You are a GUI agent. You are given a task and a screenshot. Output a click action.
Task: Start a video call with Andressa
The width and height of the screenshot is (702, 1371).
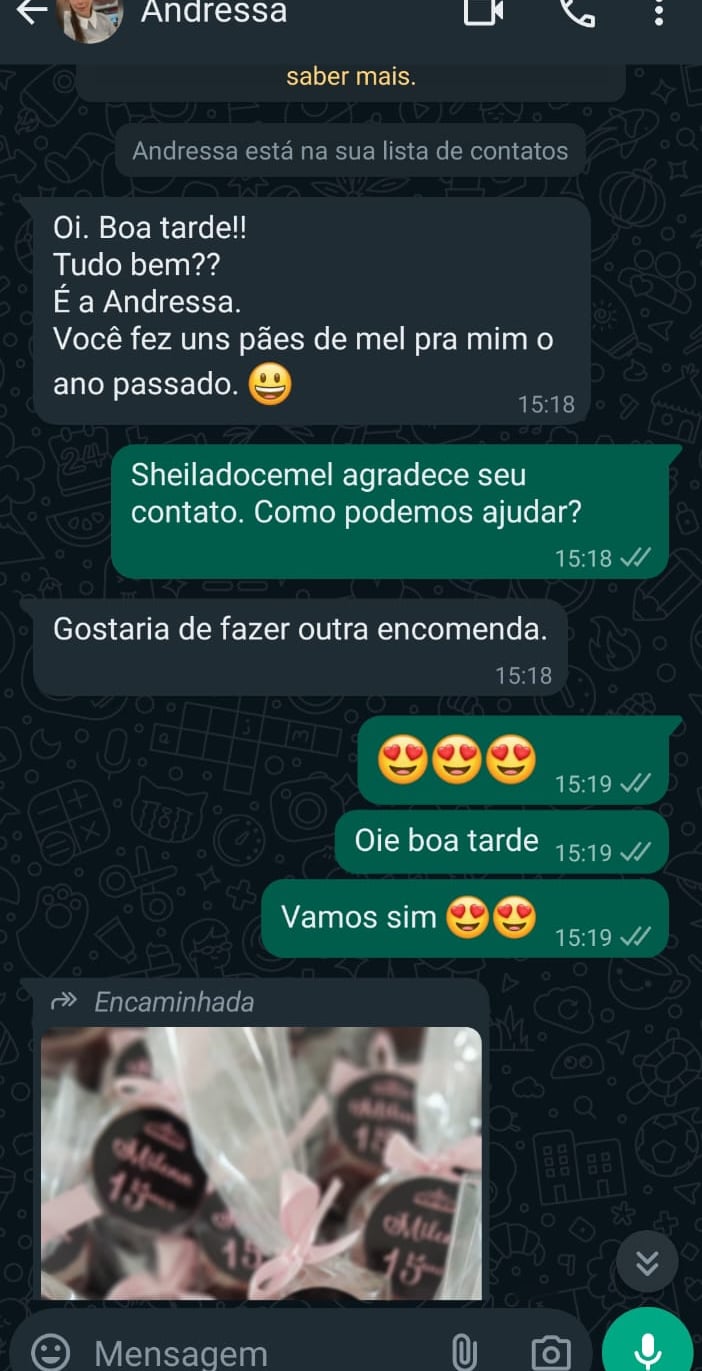(483, 12)
